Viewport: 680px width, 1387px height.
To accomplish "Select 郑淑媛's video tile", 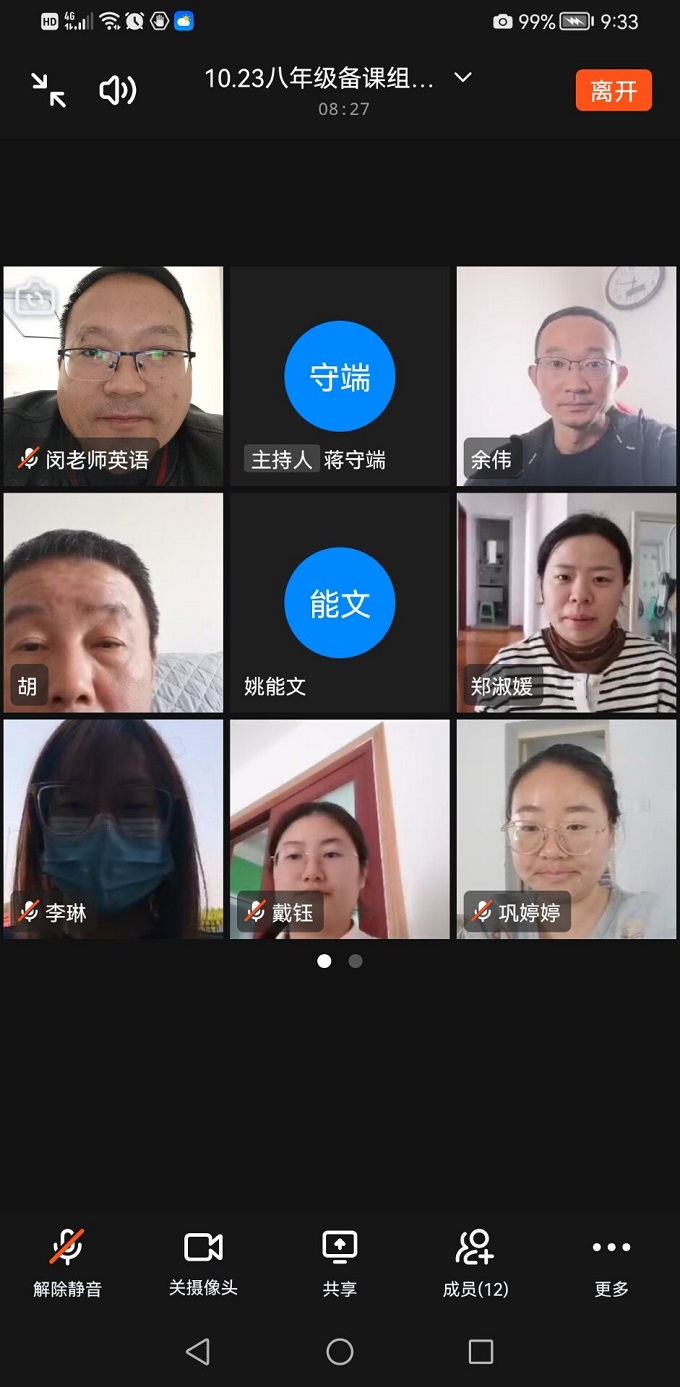I will point(566,602).
